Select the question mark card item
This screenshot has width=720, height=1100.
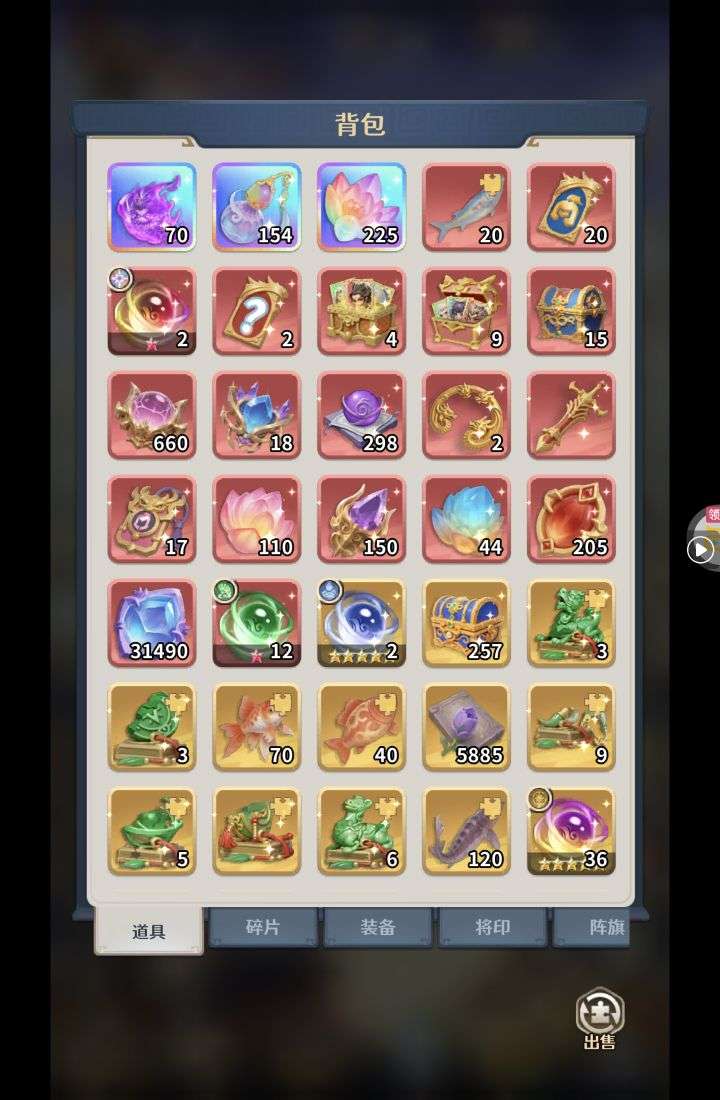(x=257, y=311)
